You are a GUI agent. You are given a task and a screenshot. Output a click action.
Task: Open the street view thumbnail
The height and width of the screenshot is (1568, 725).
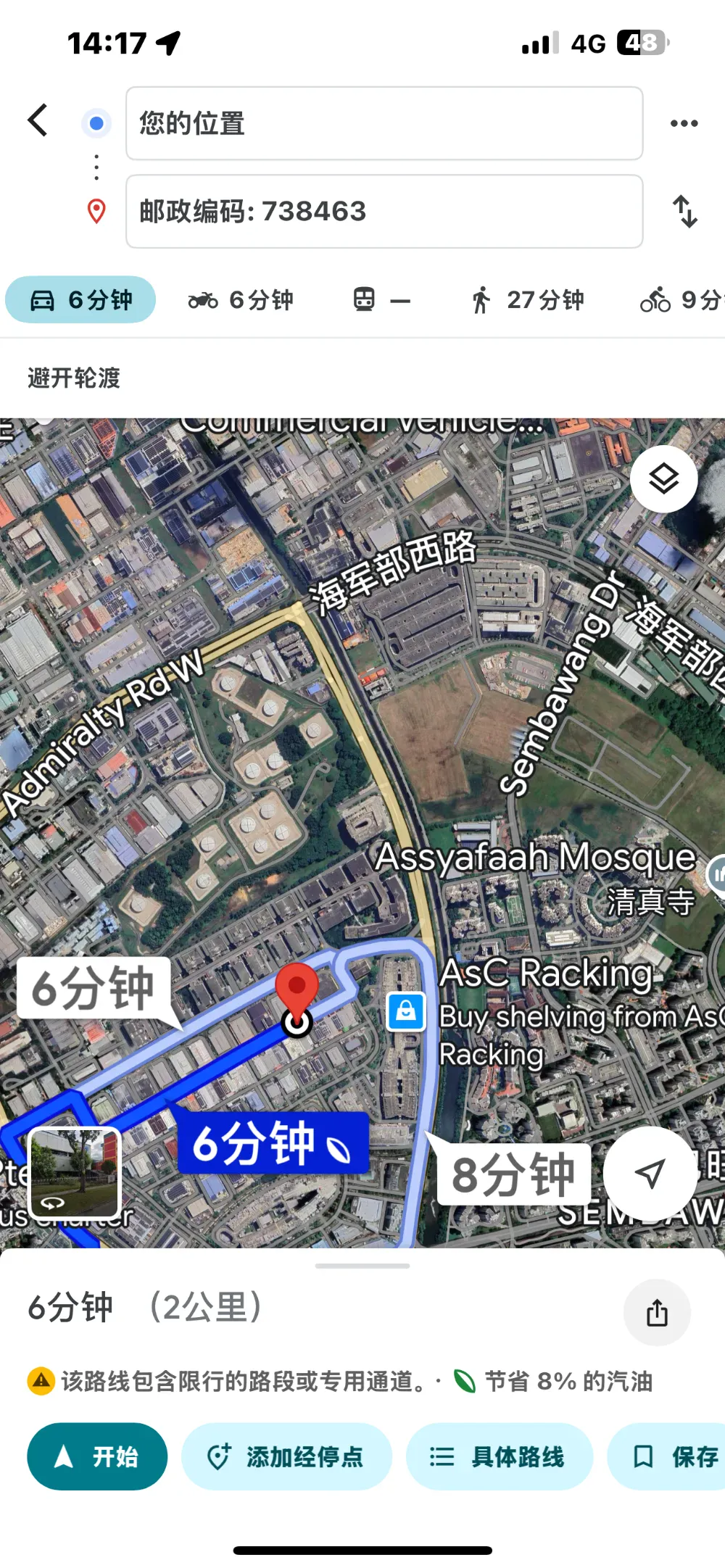pyautogui.click(x=74, y=1174)
